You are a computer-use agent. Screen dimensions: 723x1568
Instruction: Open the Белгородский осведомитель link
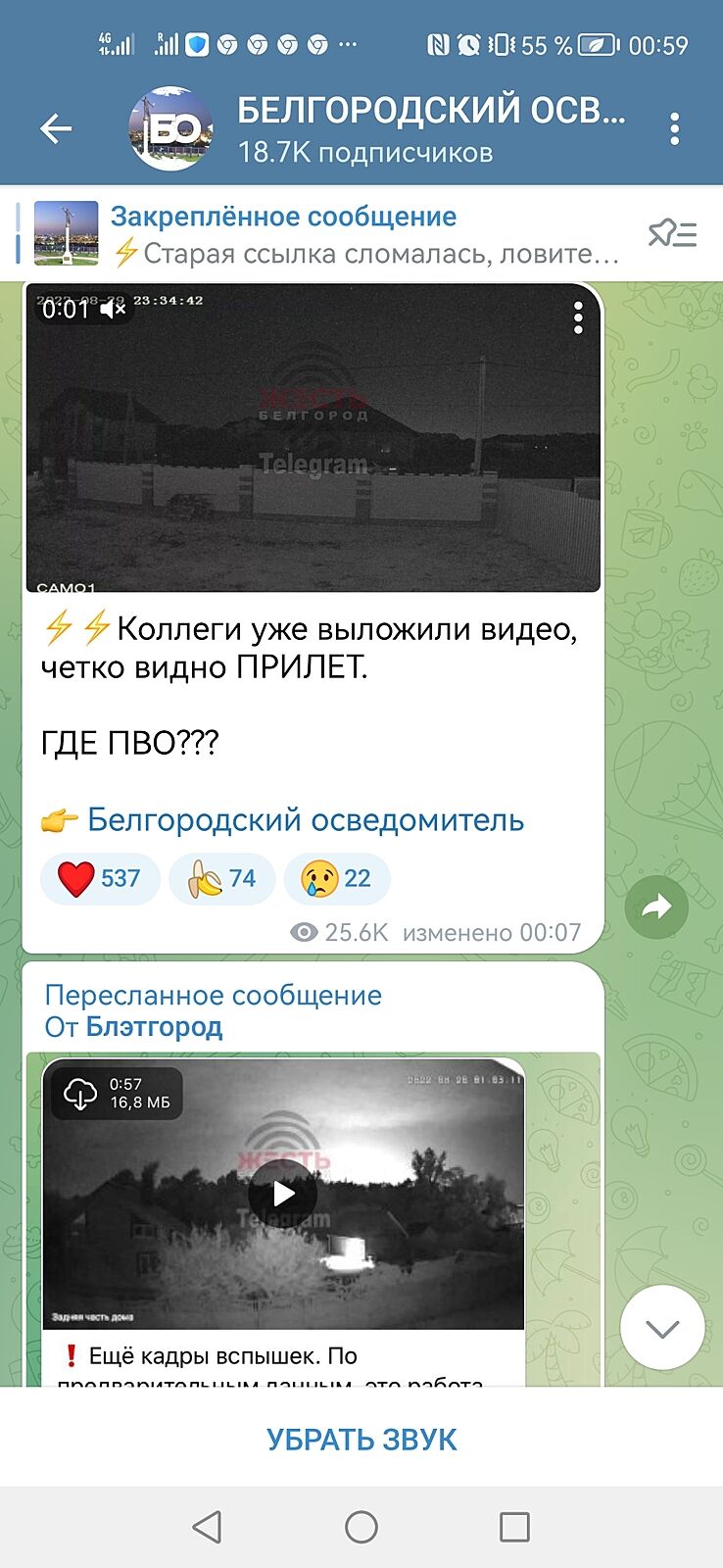coord(305,819)
